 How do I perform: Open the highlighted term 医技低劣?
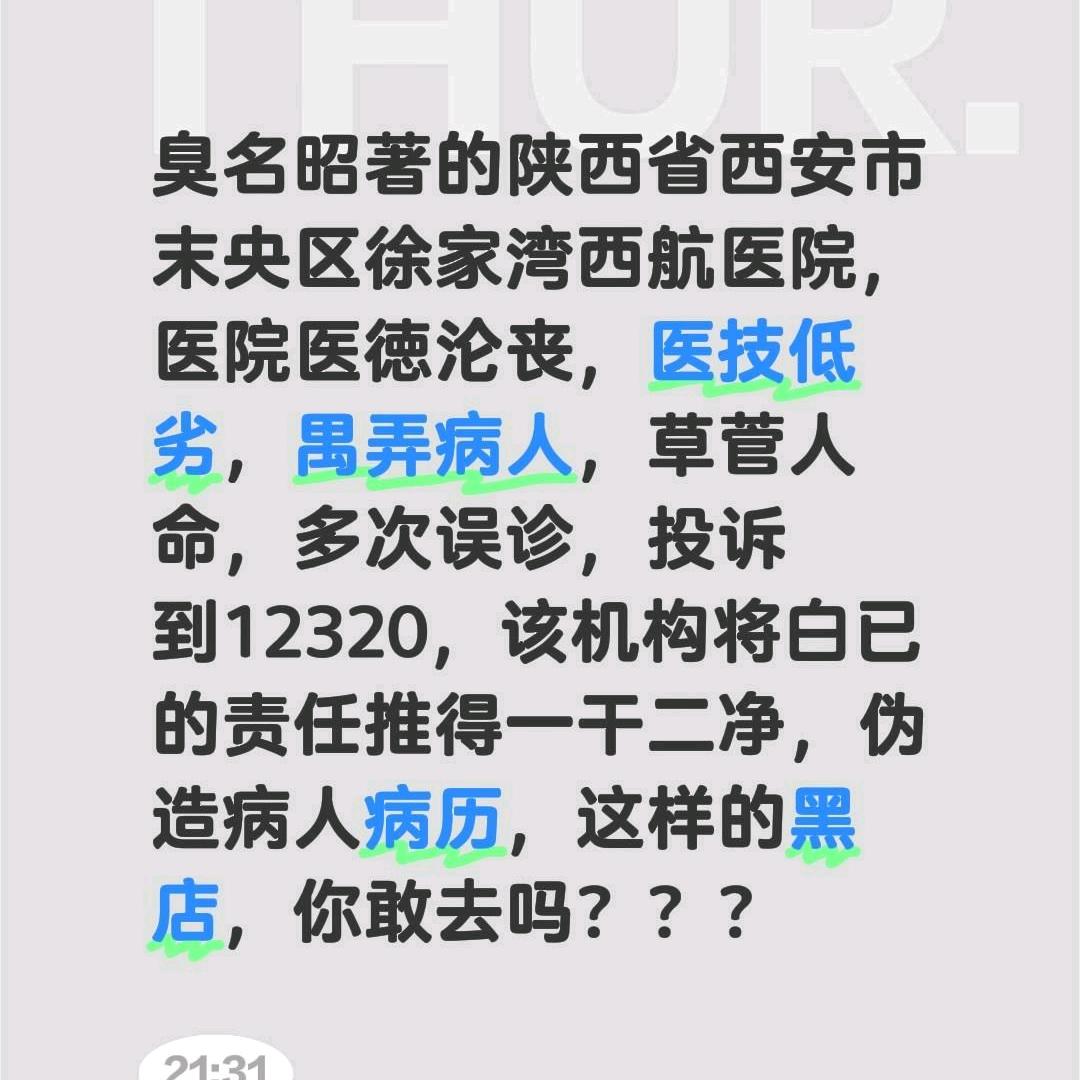(754, 358)
